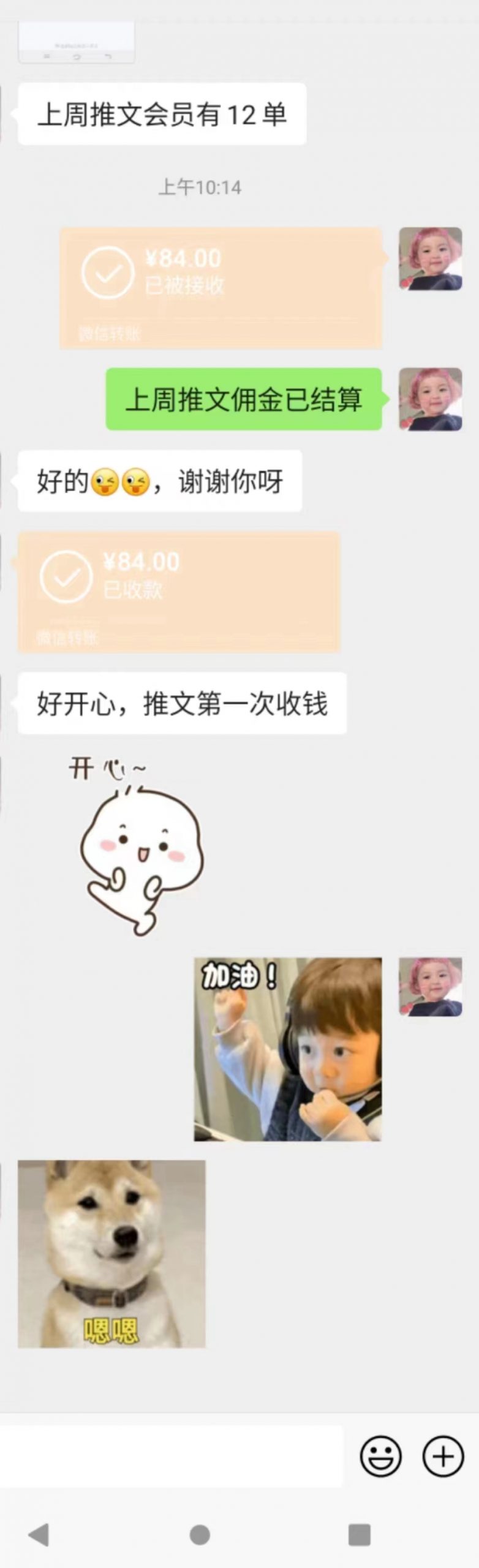Open the ¥84.00 已被接收 transfer card

pyautogui.click(x=221, y=287)
